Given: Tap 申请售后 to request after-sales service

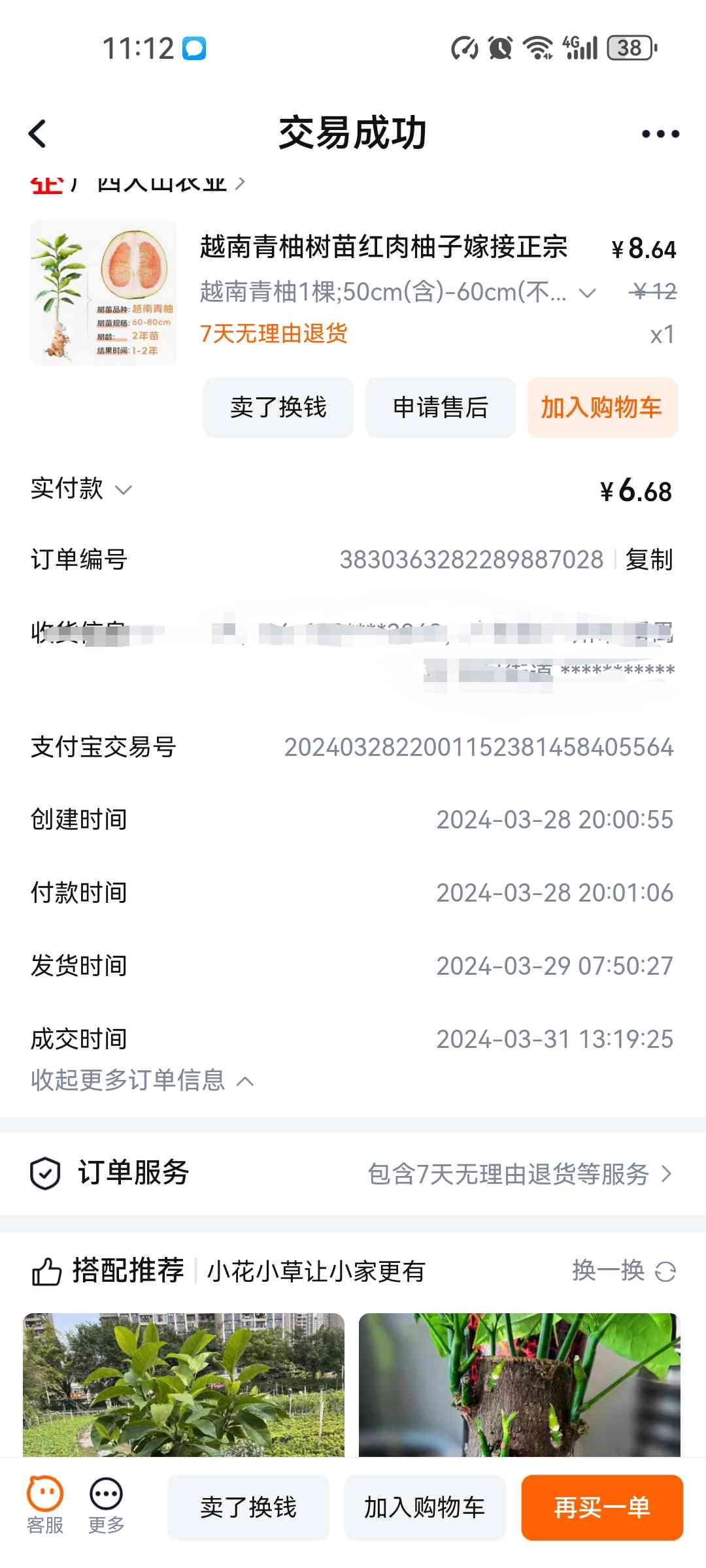Looking at the screenshot, I should tap(441, 407).
